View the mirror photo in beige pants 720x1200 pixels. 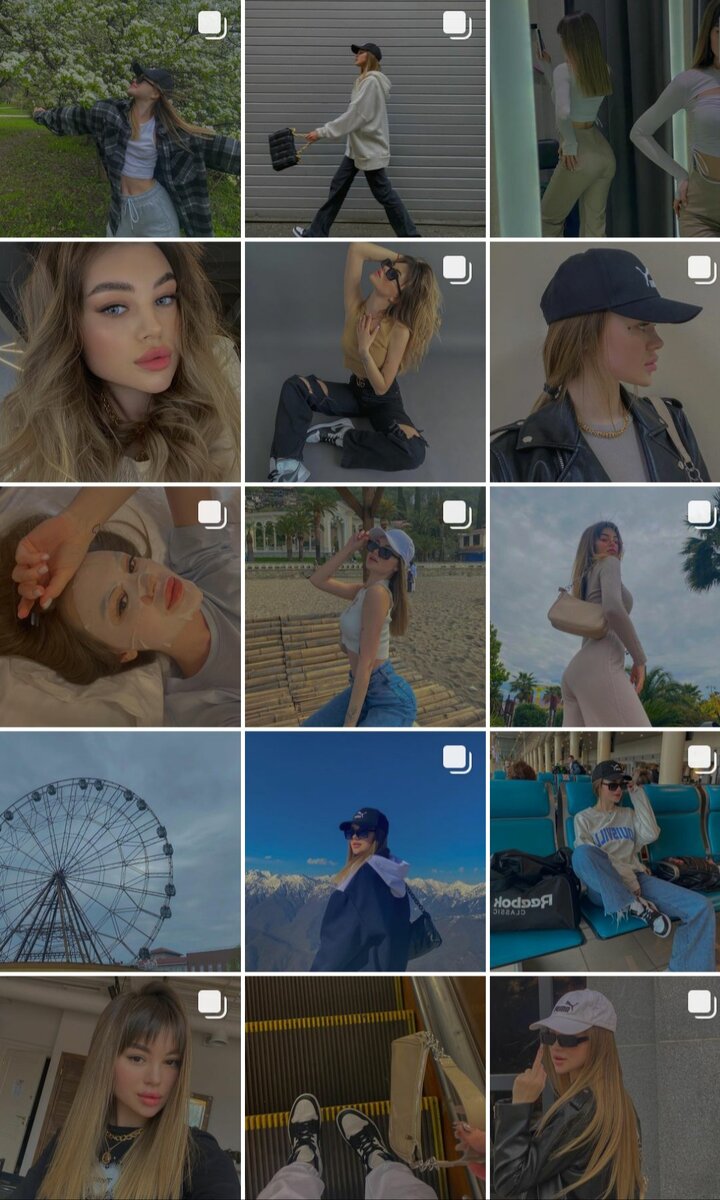pos(605,118)
